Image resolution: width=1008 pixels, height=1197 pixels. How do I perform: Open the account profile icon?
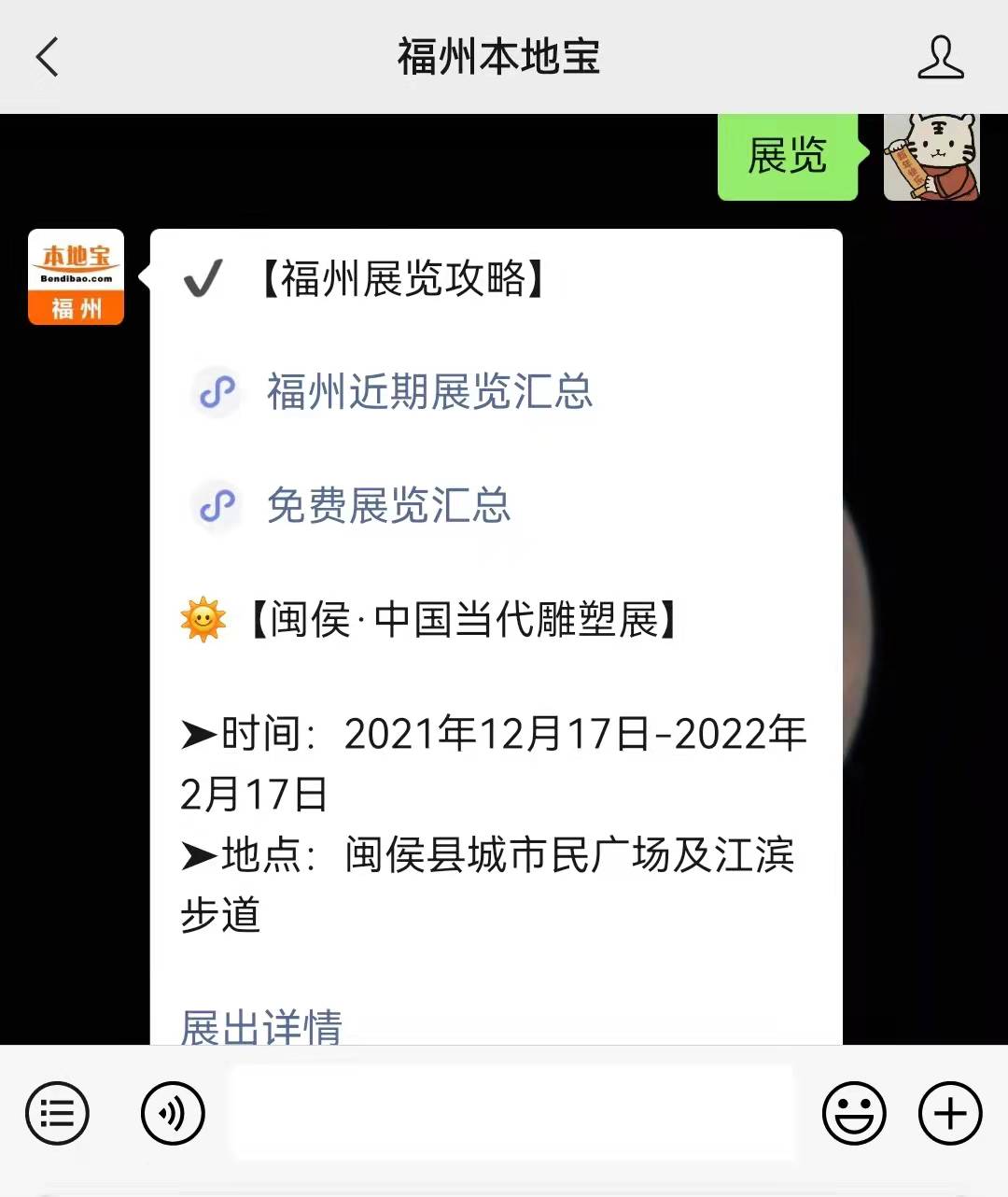click(940, 57)
